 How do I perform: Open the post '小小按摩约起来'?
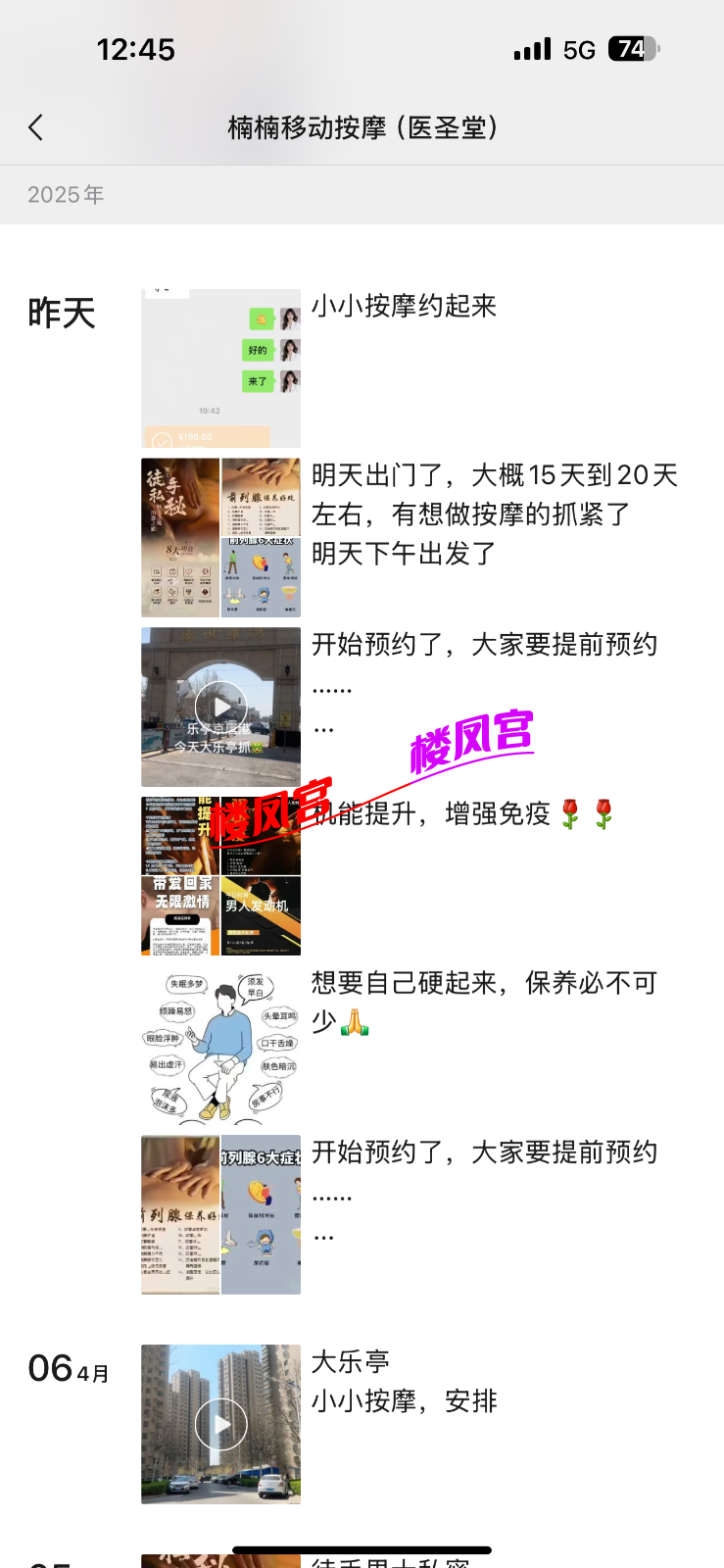click(404, 307)
